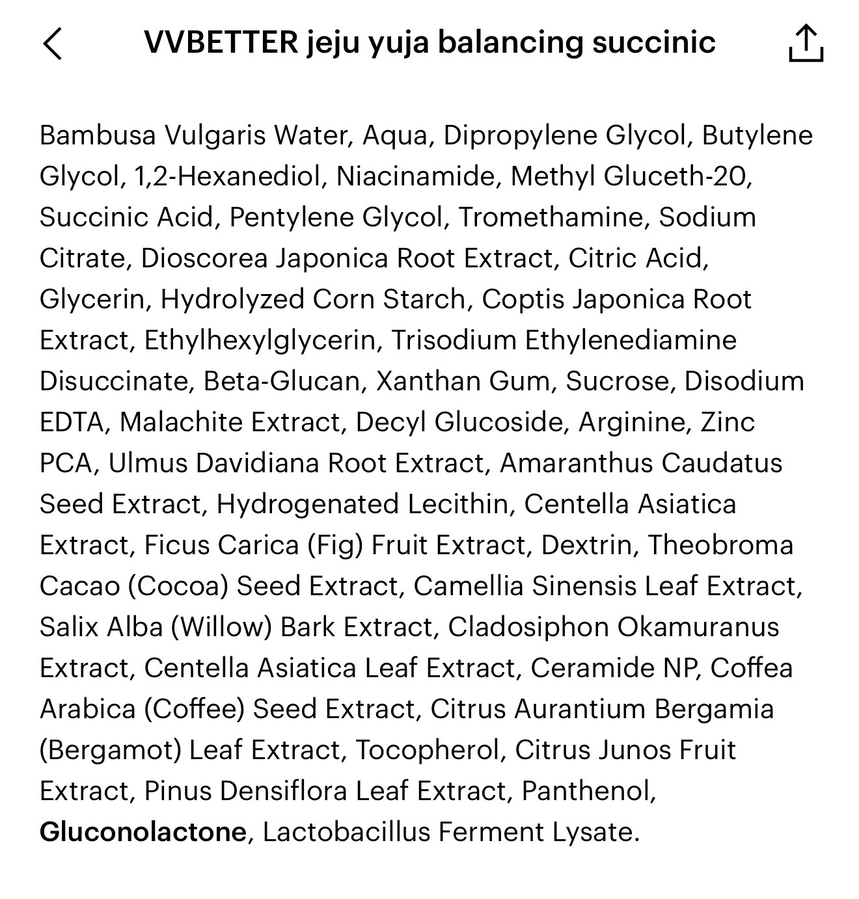This screenshot has width=859, height=899.
Task: Go back from the ingredients page
Action: tap(53, 44)
